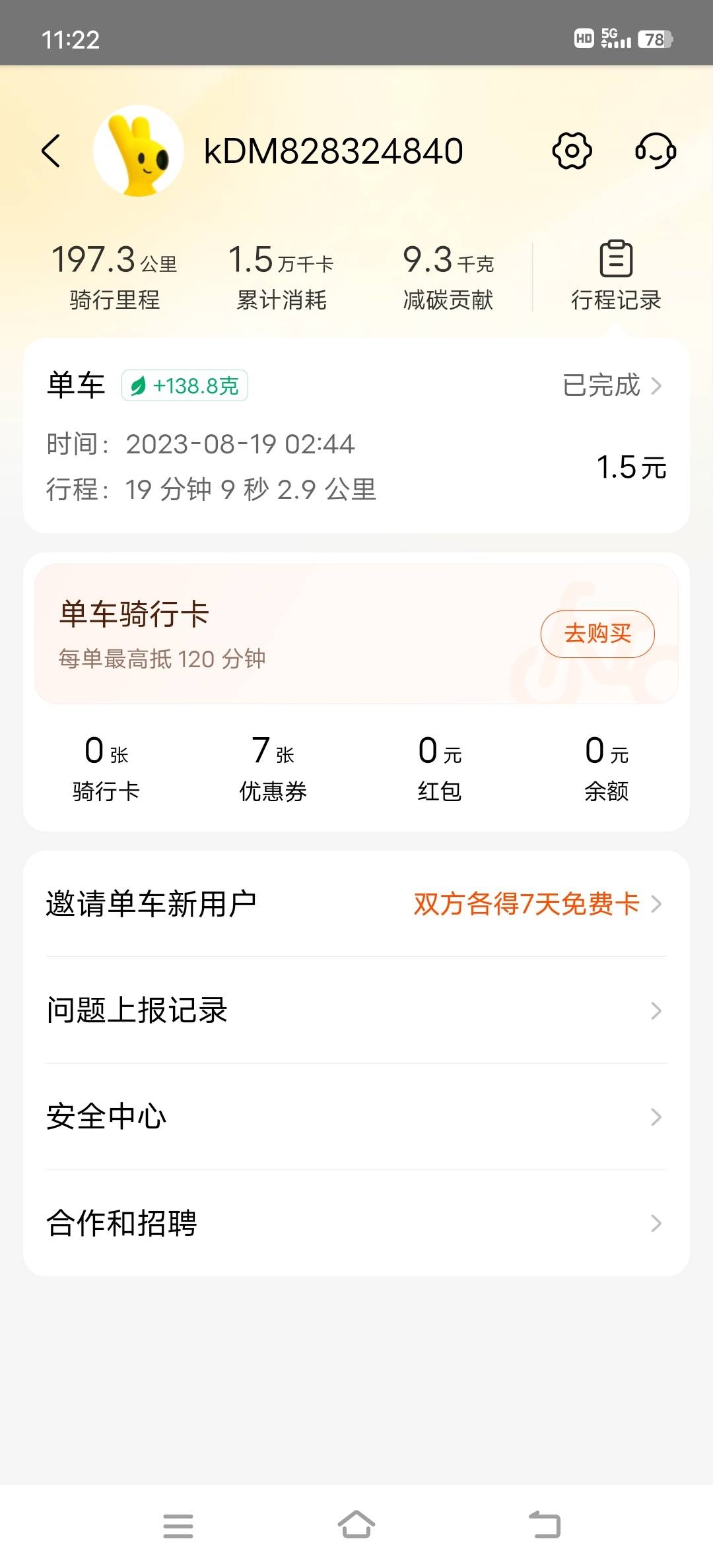
Task: Tap 去购买 to buy a ride card
Action: pos(597,634)
